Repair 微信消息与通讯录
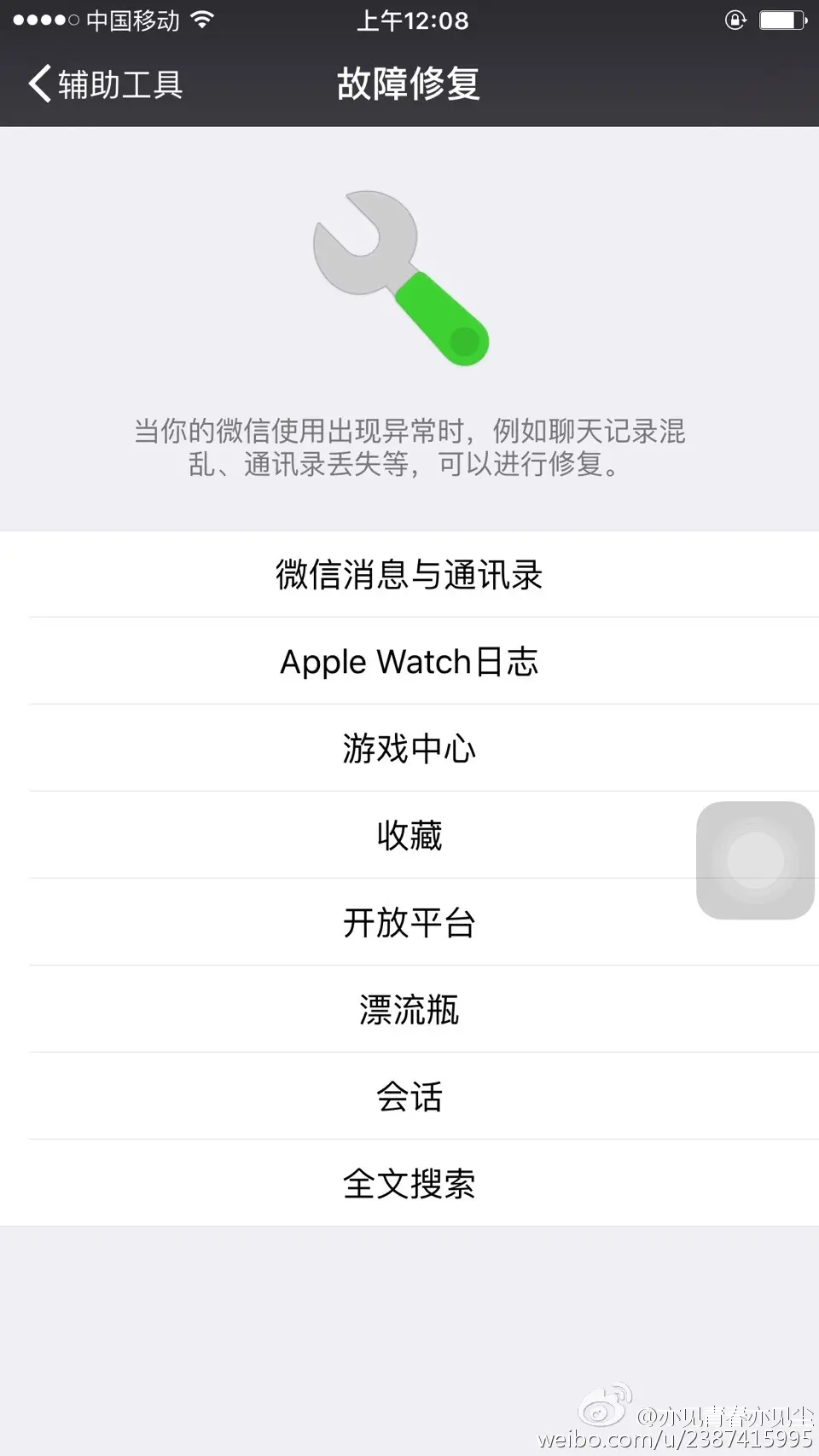The image size is (819, 1456). (409, 575)
